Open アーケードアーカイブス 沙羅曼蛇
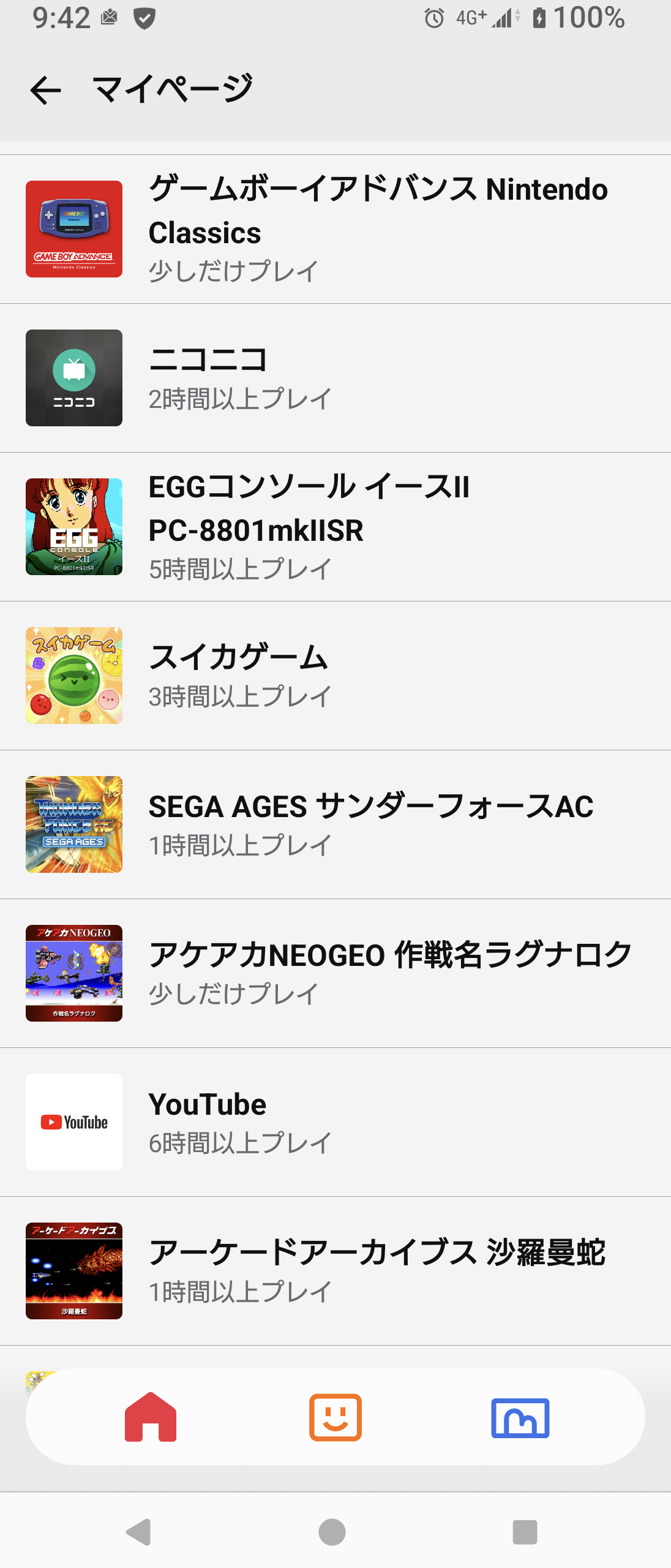 (335, 1271)
